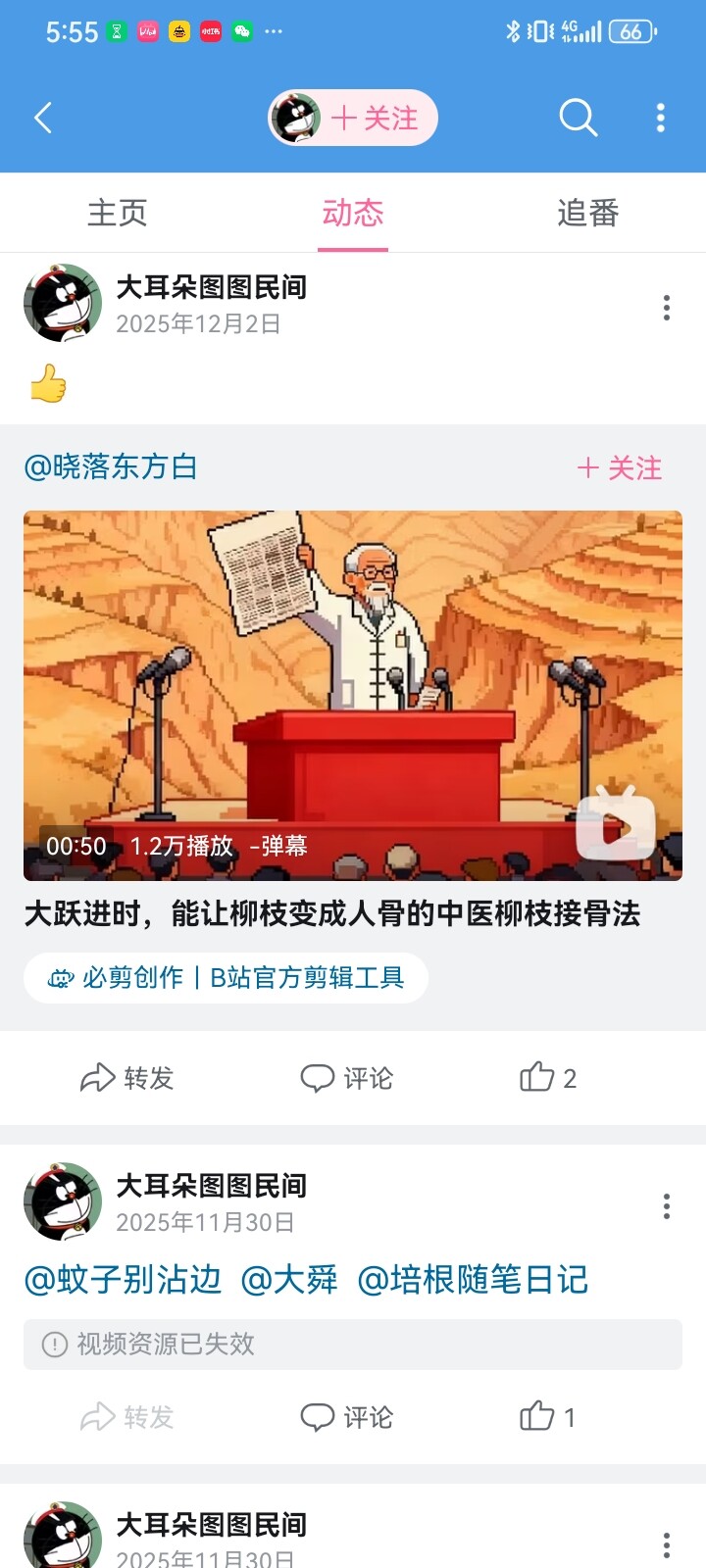This screenshot has width=706, height=1568.
Task: Open the @培根随笔日记 mention
Action: [x=473, y=1280]
